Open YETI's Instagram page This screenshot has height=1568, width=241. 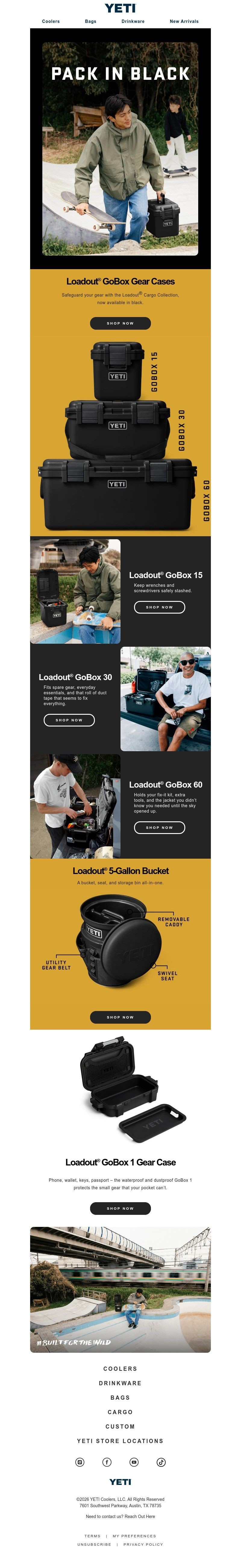click(x=80, y=1462)
